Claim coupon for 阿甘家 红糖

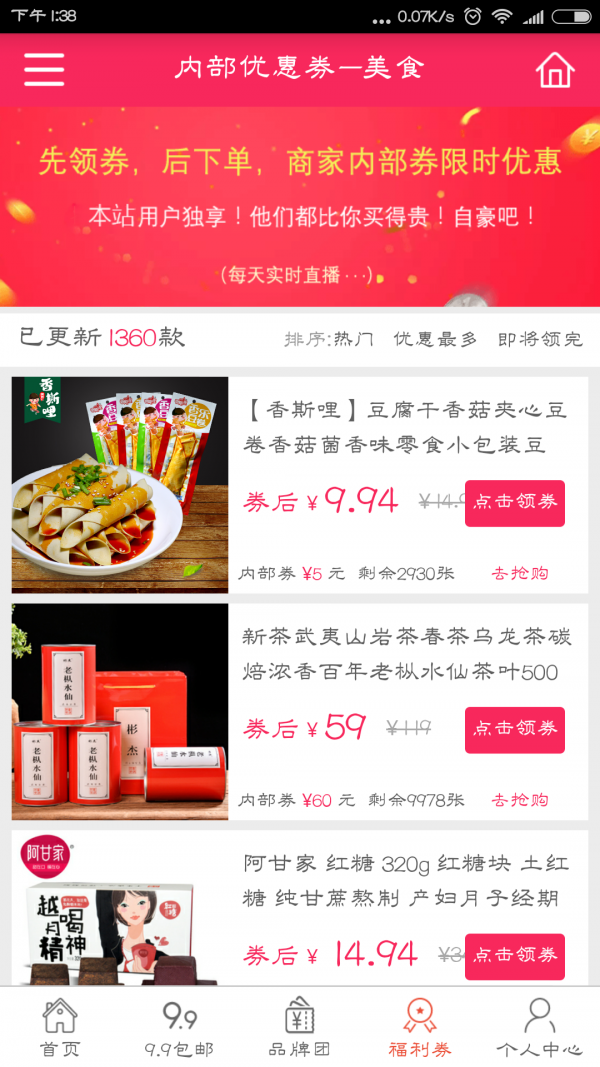click(x=514, y=956)
